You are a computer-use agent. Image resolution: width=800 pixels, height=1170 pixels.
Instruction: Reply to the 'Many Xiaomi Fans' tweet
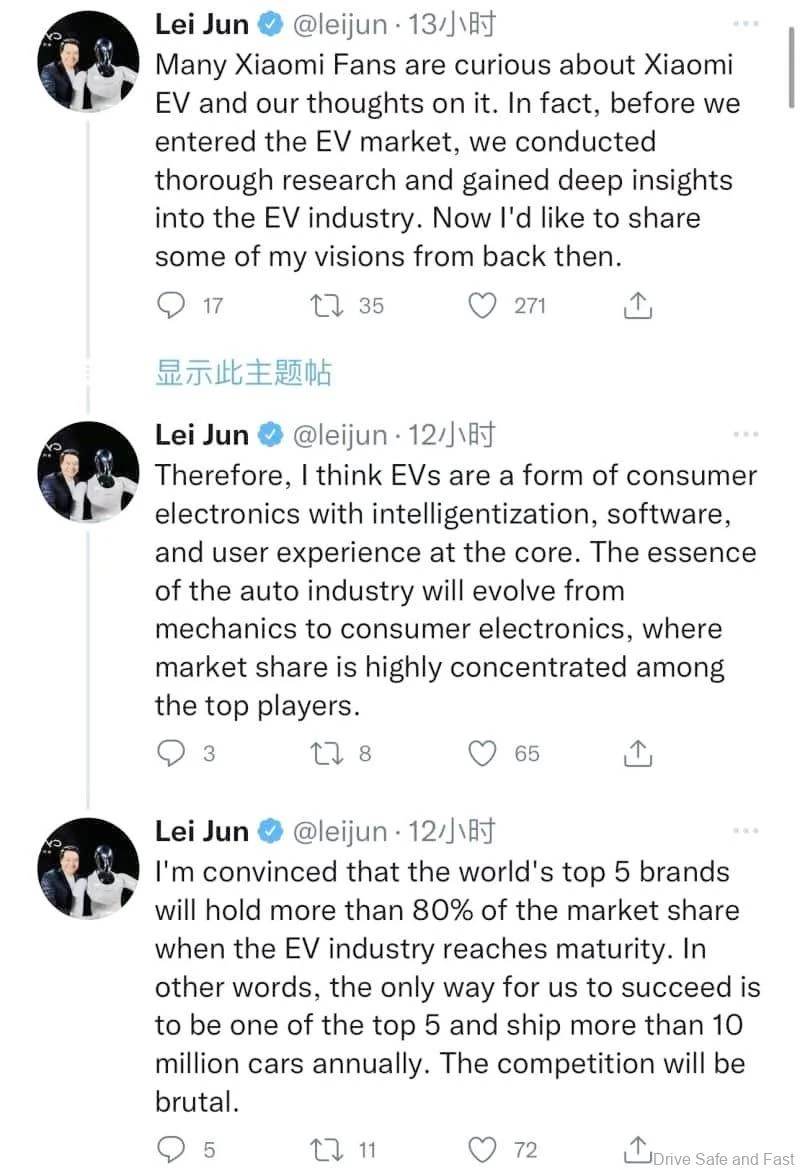(172, 305)
